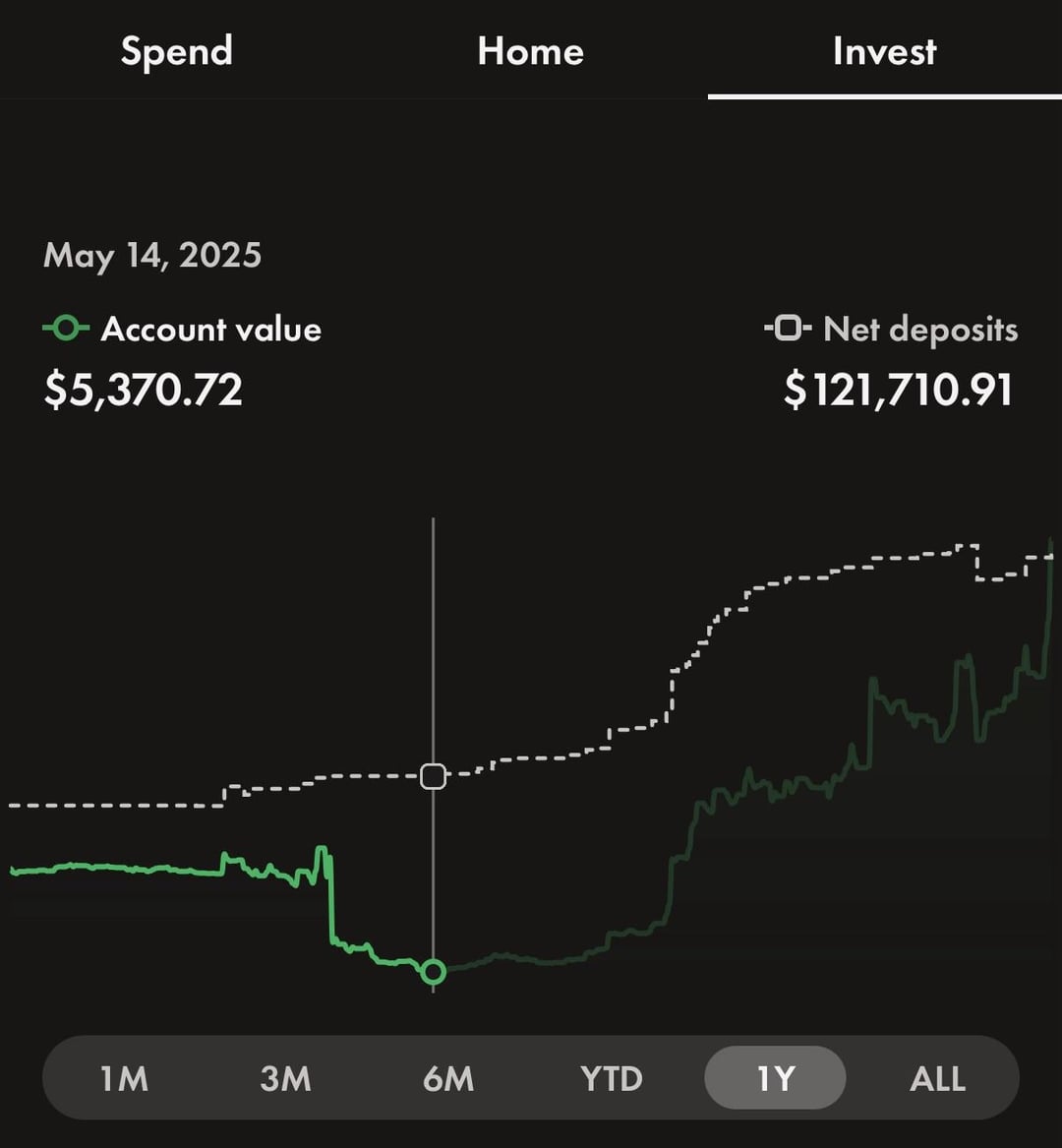Screen dimensions: 1062x1148
Task: Go to the Home tab
Action: (531, 51)
